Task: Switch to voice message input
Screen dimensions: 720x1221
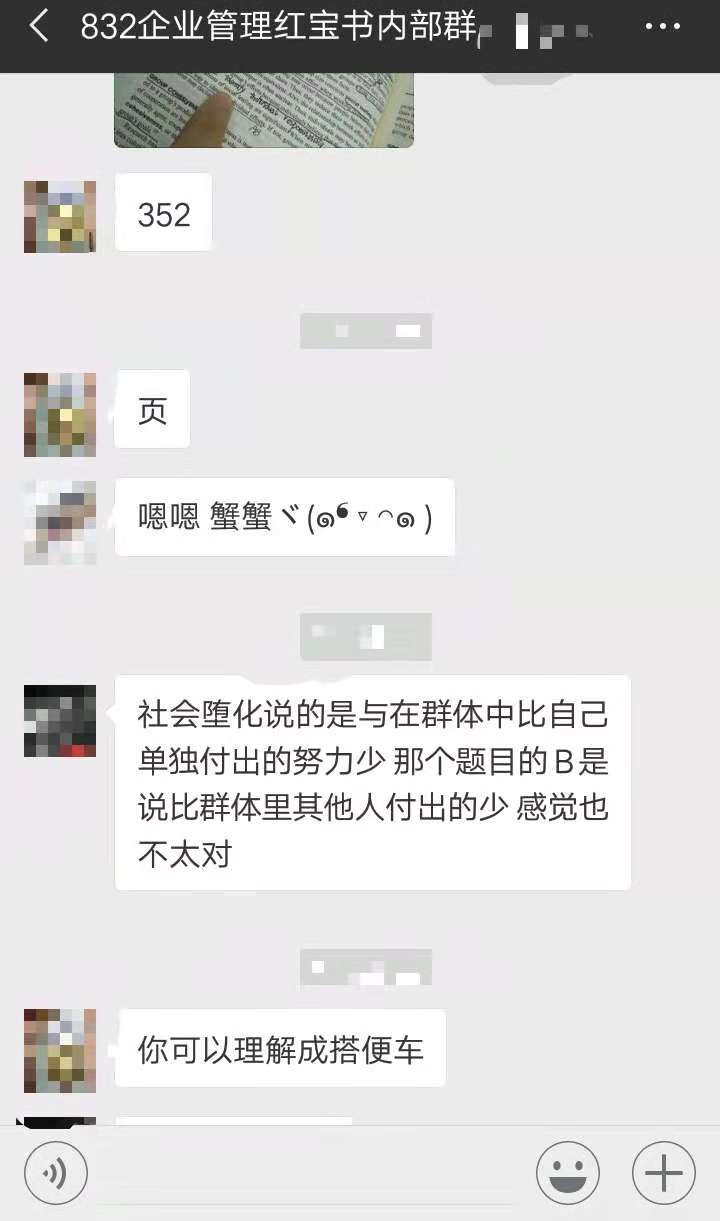Action: pos(56,1173)
